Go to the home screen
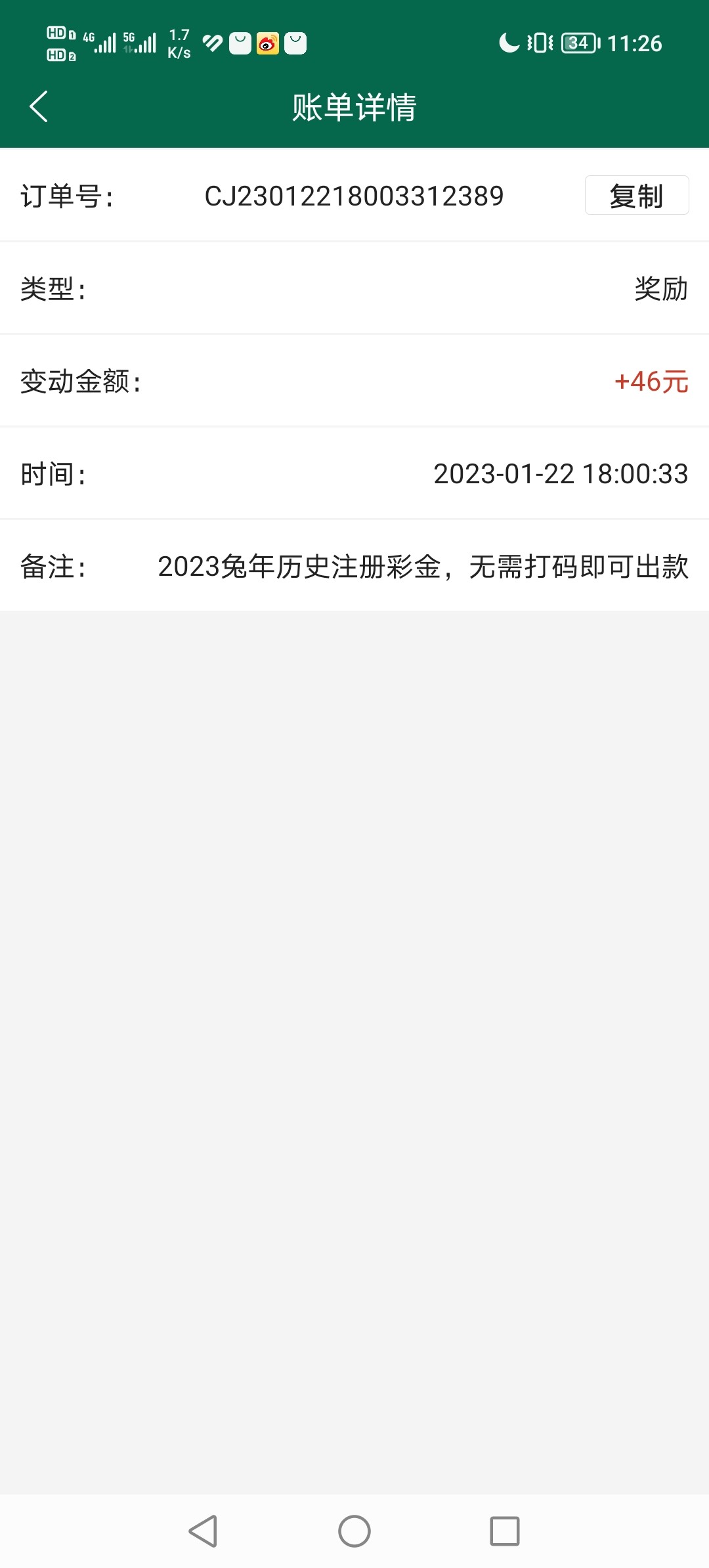 point(354,1531)
